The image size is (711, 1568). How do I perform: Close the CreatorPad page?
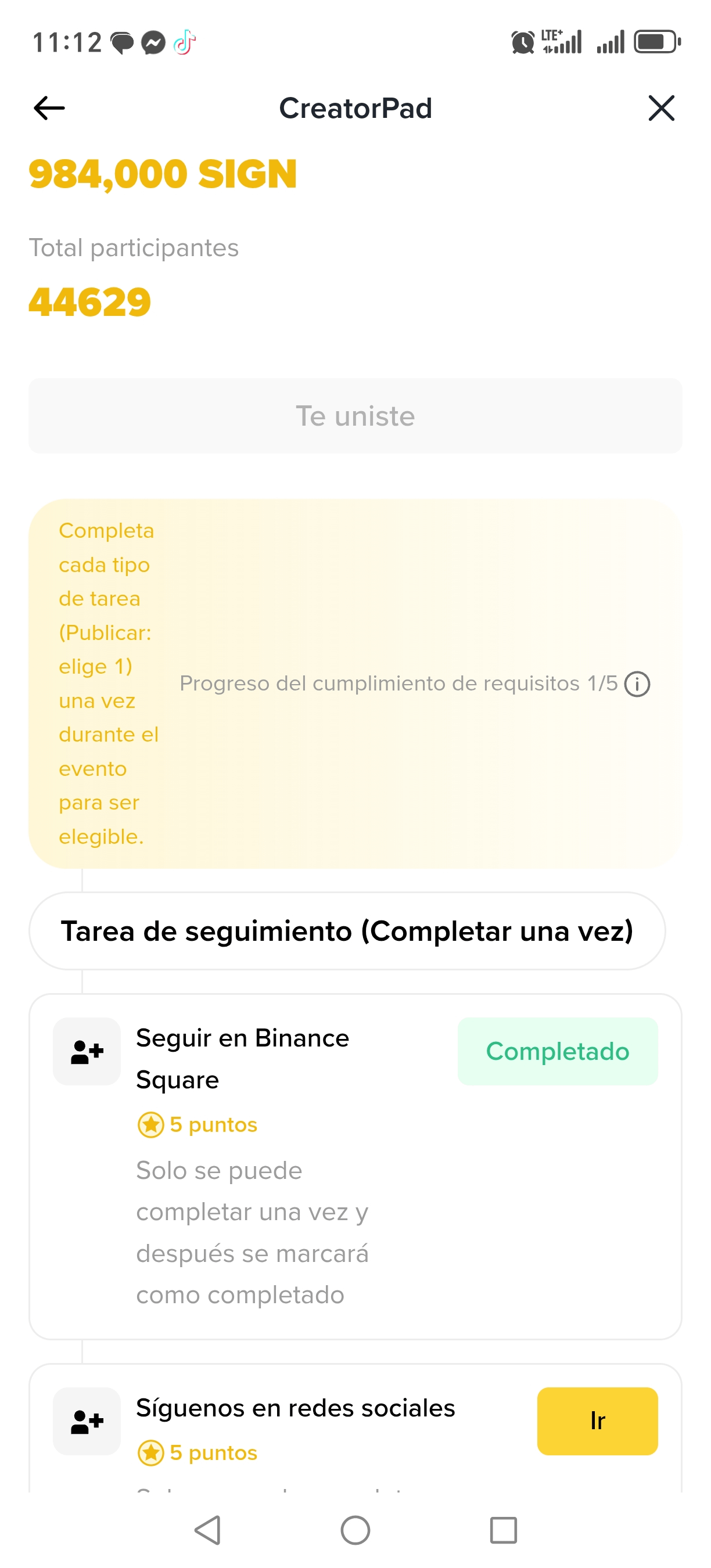661,109
